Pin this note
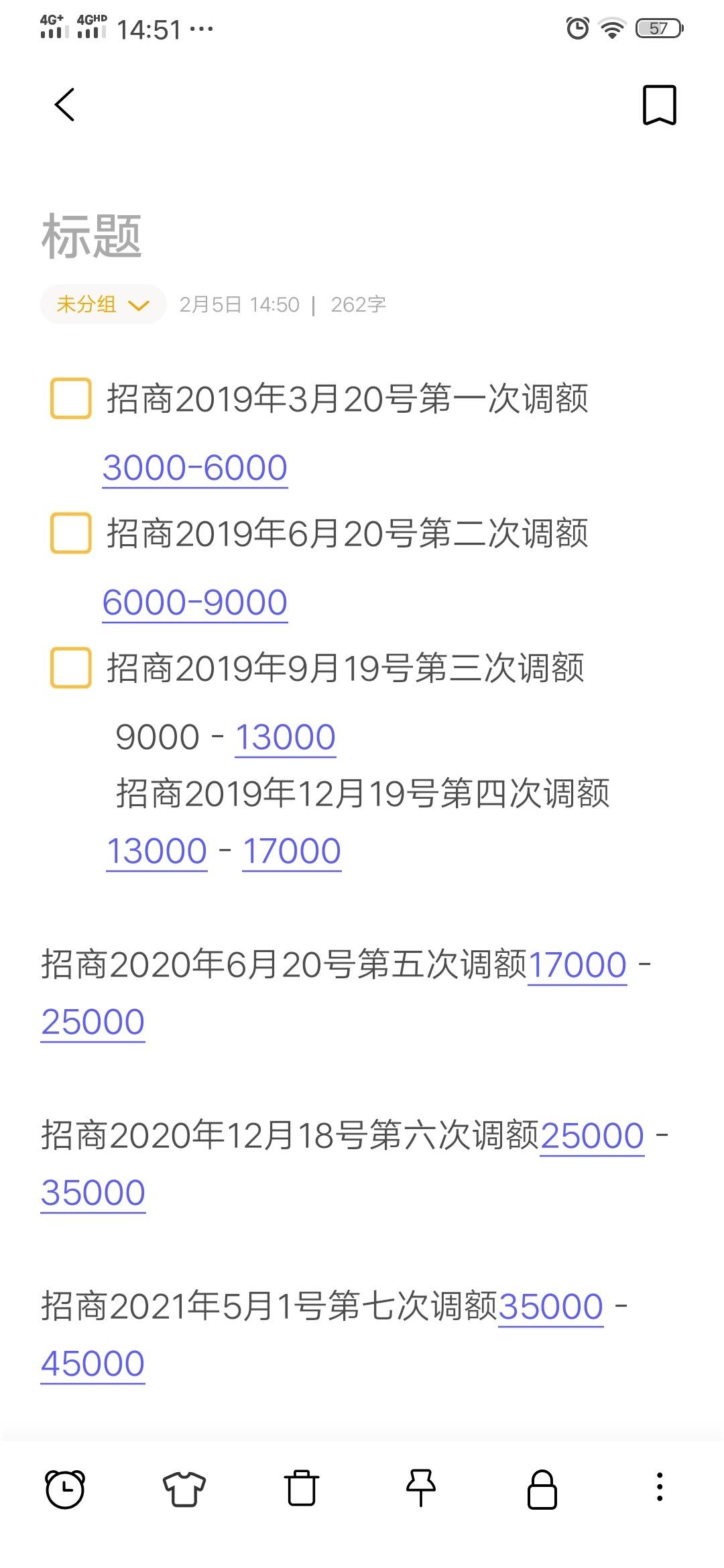This screenshot has height=1568, width=724. pyautogui.click(x=421, y=1488)
